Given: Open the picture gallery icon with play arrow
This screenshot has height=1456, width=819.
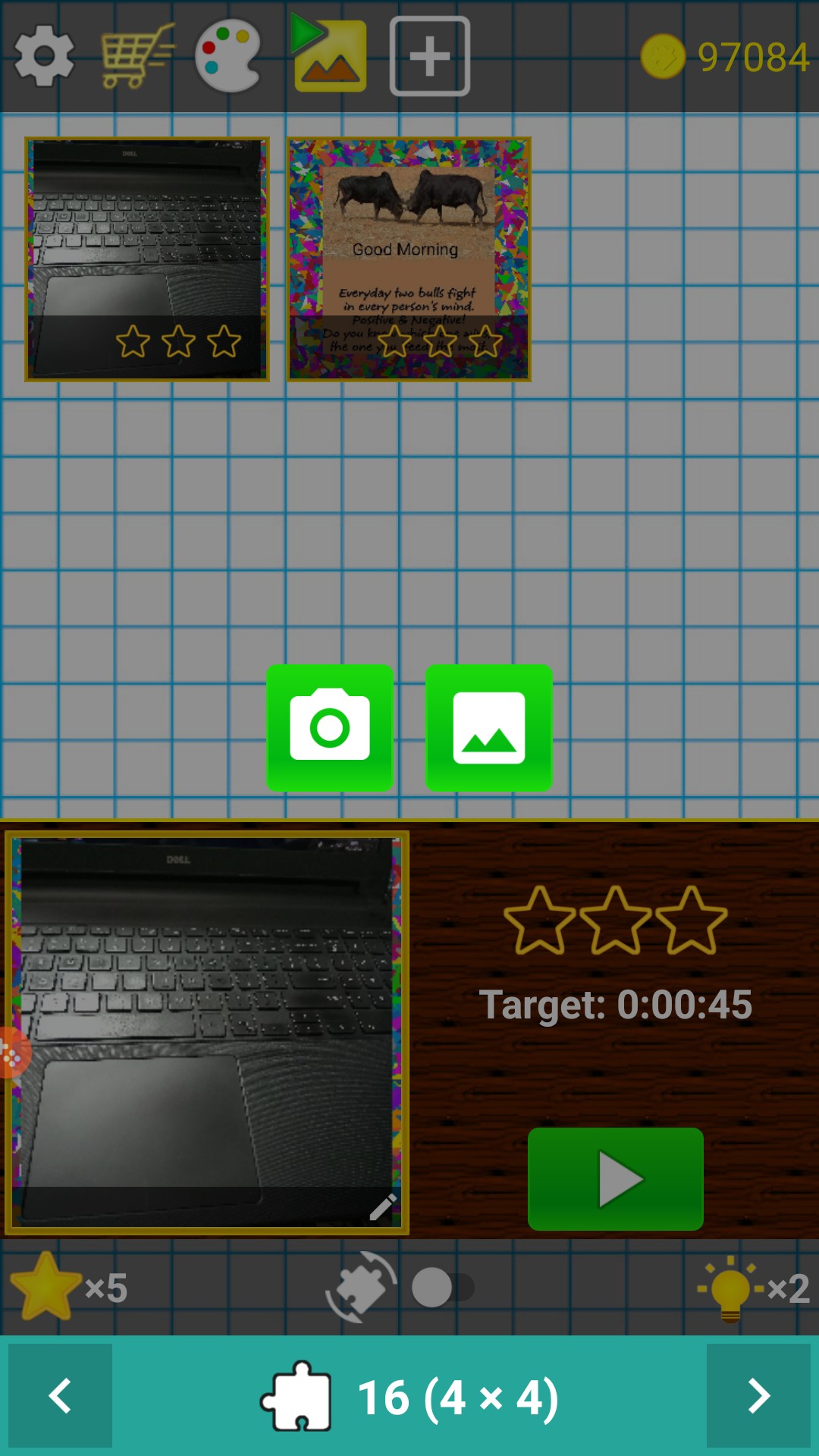Looking at the screenshot, I should [x=329, y=56].
